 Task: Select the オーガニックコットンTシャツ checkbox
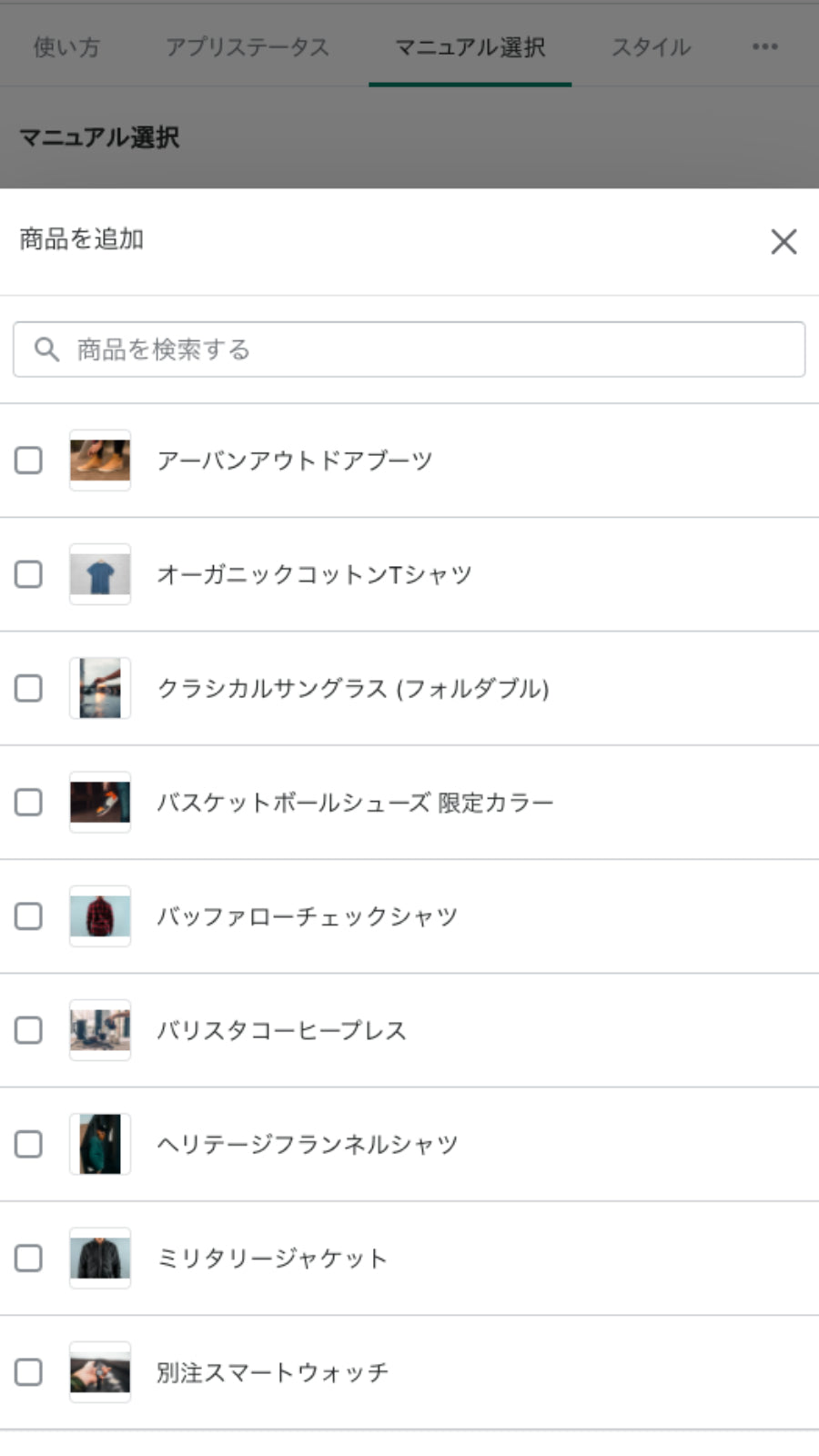click(x=26, y=574)
